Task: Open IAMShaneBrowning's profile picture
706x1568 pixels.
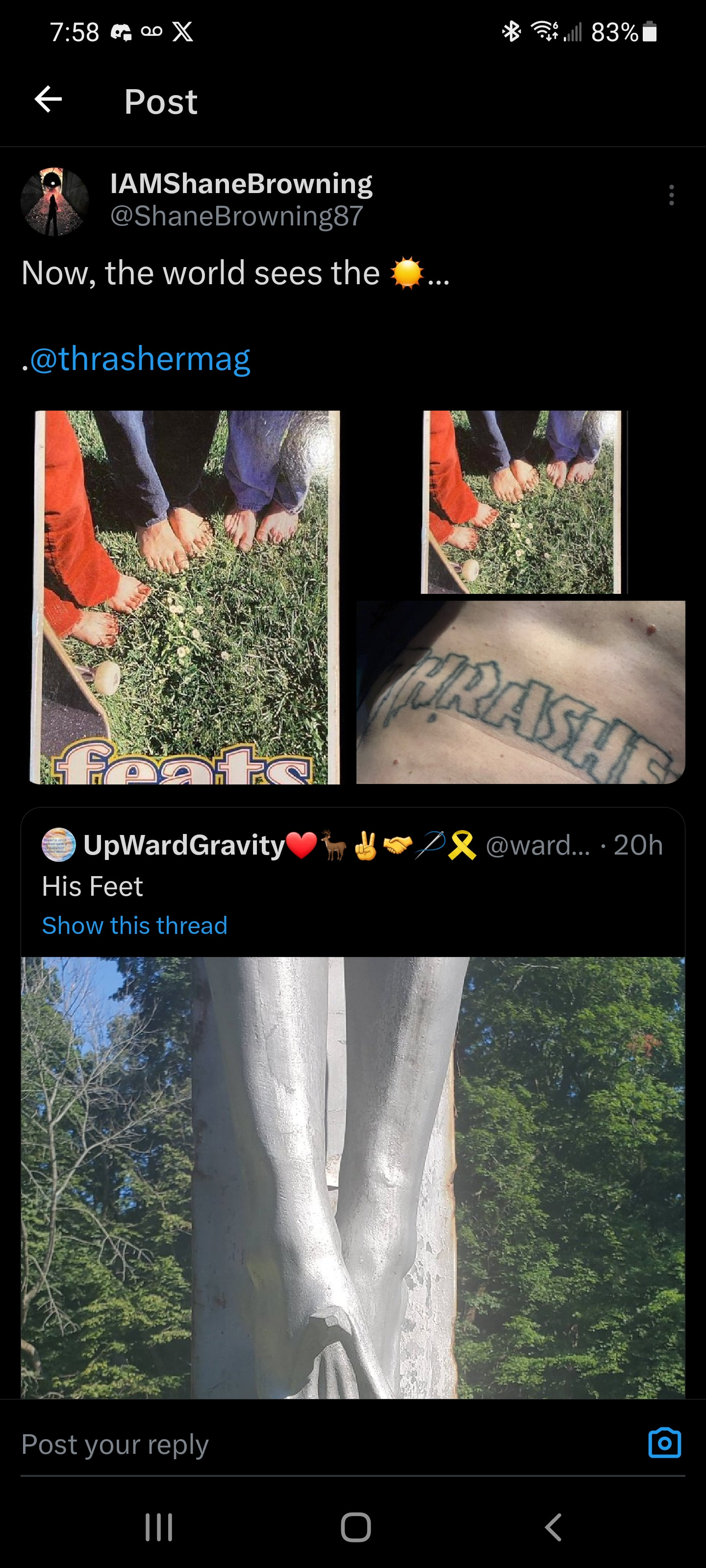Action: [55, 201]
